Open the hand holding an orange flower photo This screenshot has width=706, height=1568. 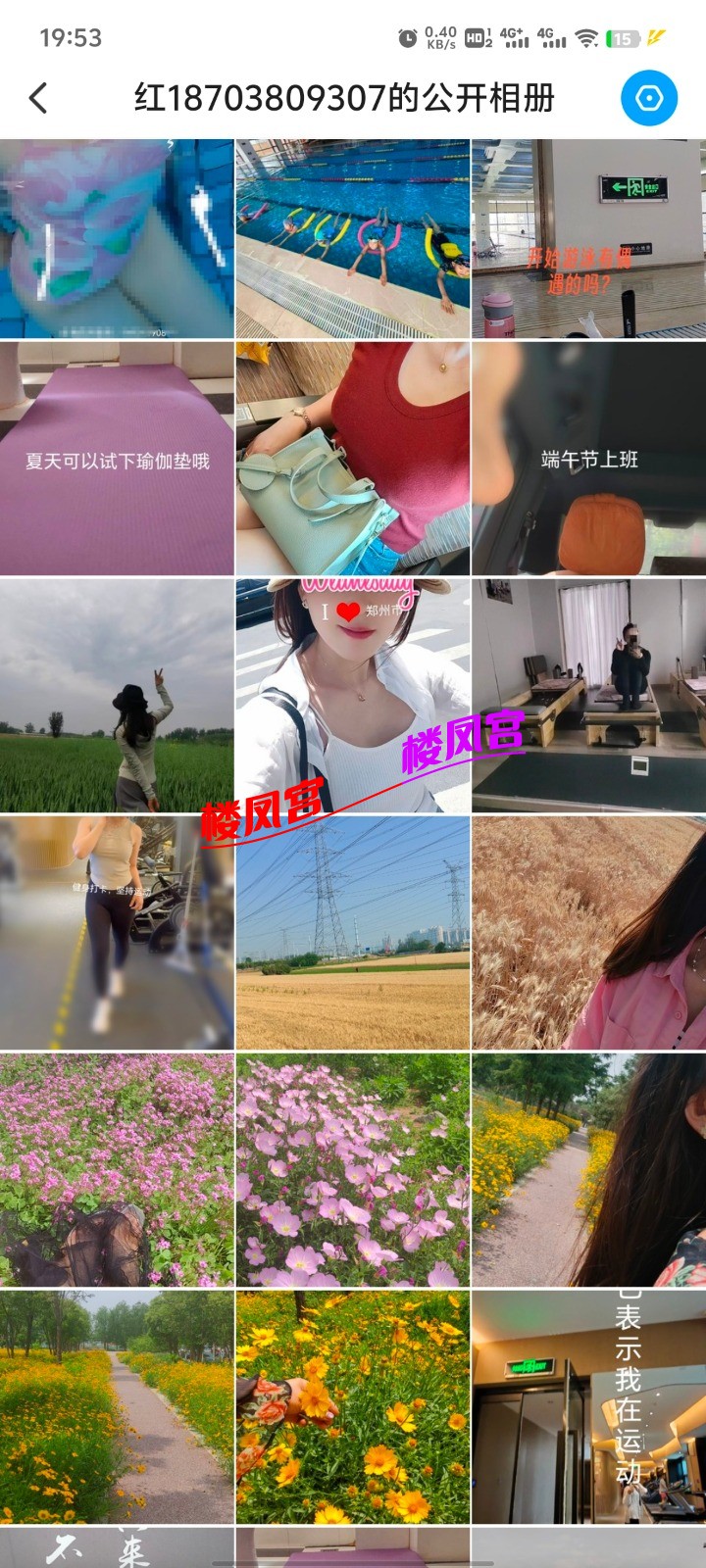pos(353,1407)
